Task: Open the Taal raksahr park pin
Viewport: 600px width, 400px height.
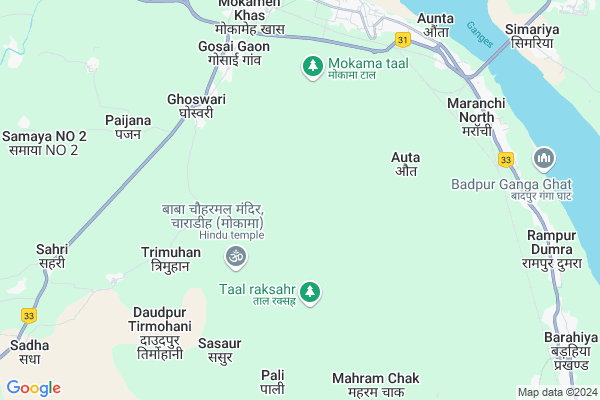Action: point(312,291)
